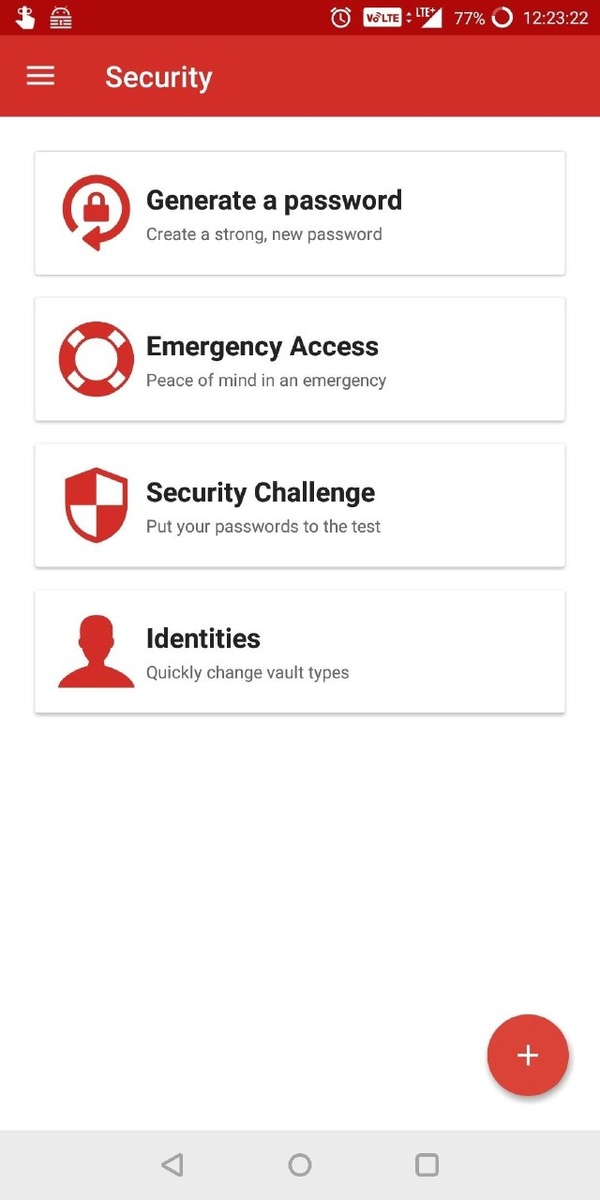Open the hamburger drawer menu
This screenshot has height=1200, width=600.
(x=40, y=77)
